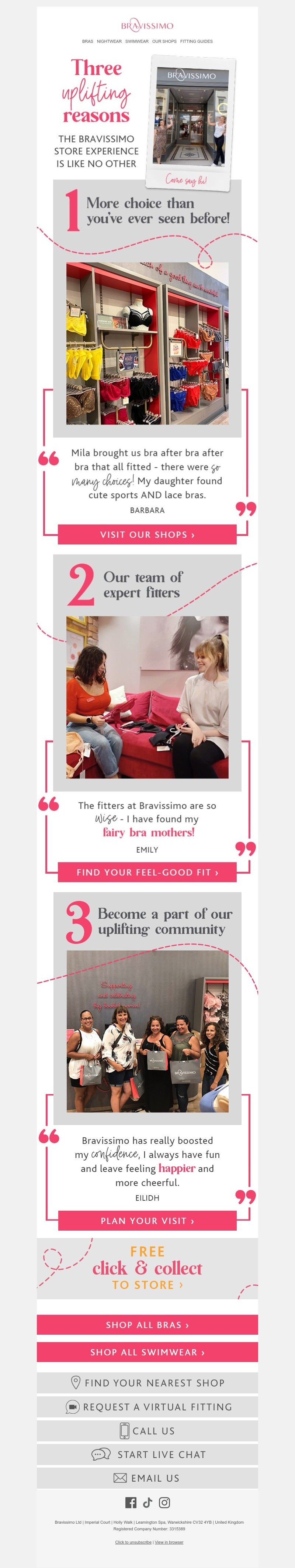Screen dimensions: 295x1568
Task: Open Free click & collect to store
Action: coord(147,1268)
